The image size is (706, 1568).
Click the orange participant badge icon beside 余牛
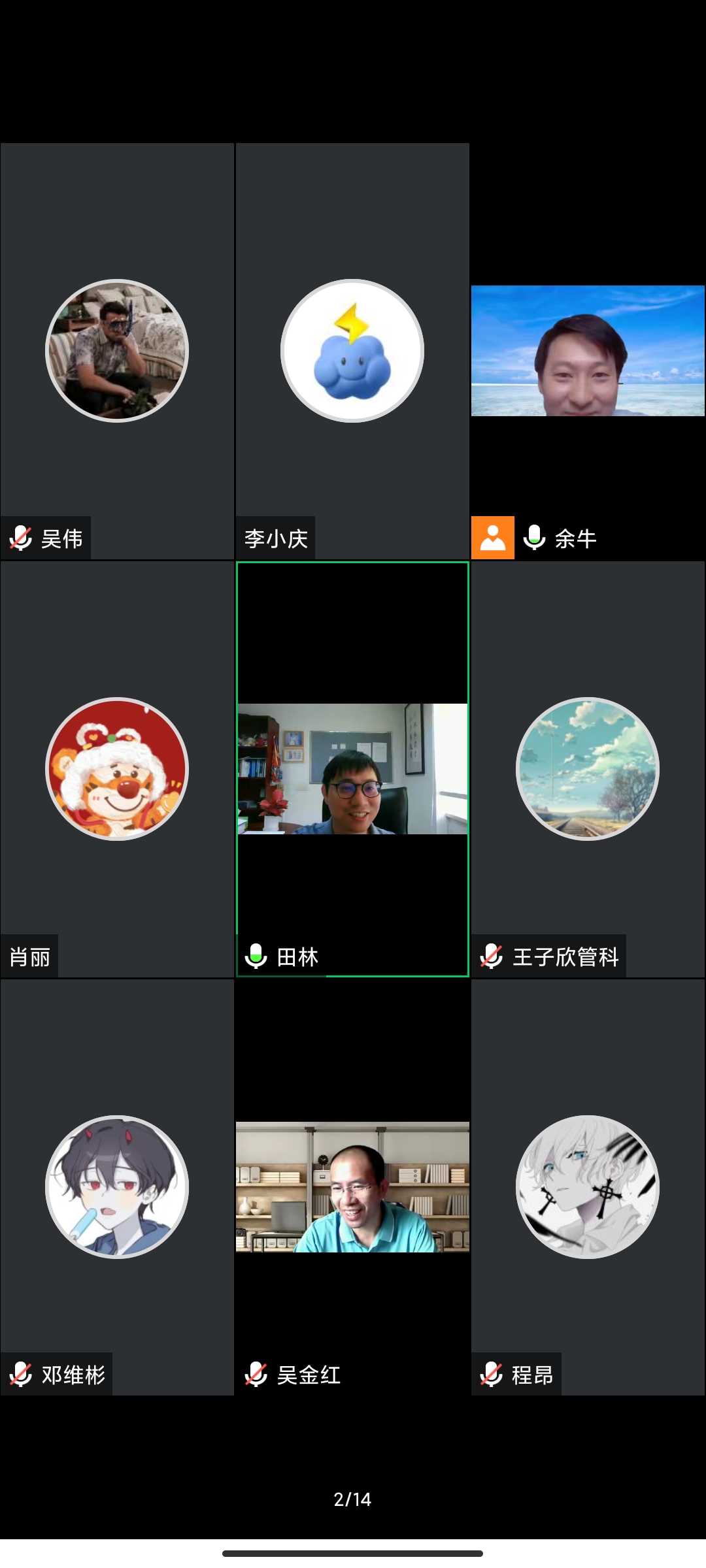tap(492, 539)
